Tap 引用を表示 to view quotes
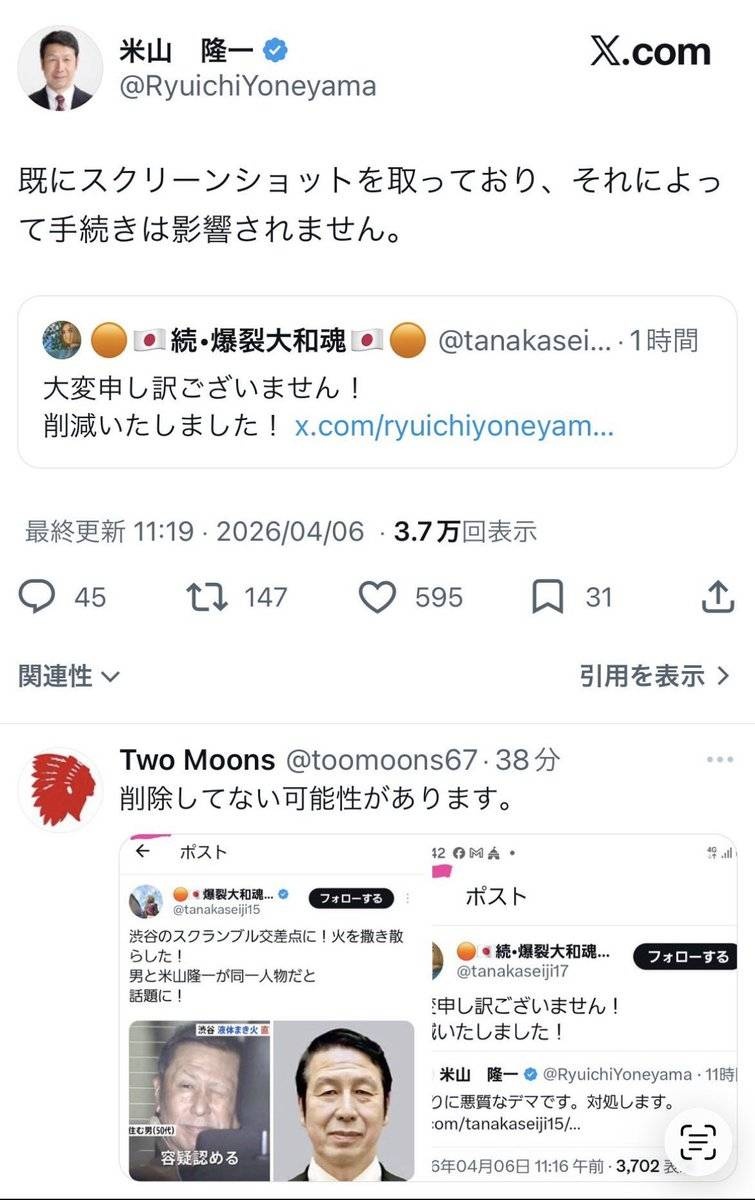Viewport: 755px width, 1200px height. pyautogui.click(x=654, y=677)
